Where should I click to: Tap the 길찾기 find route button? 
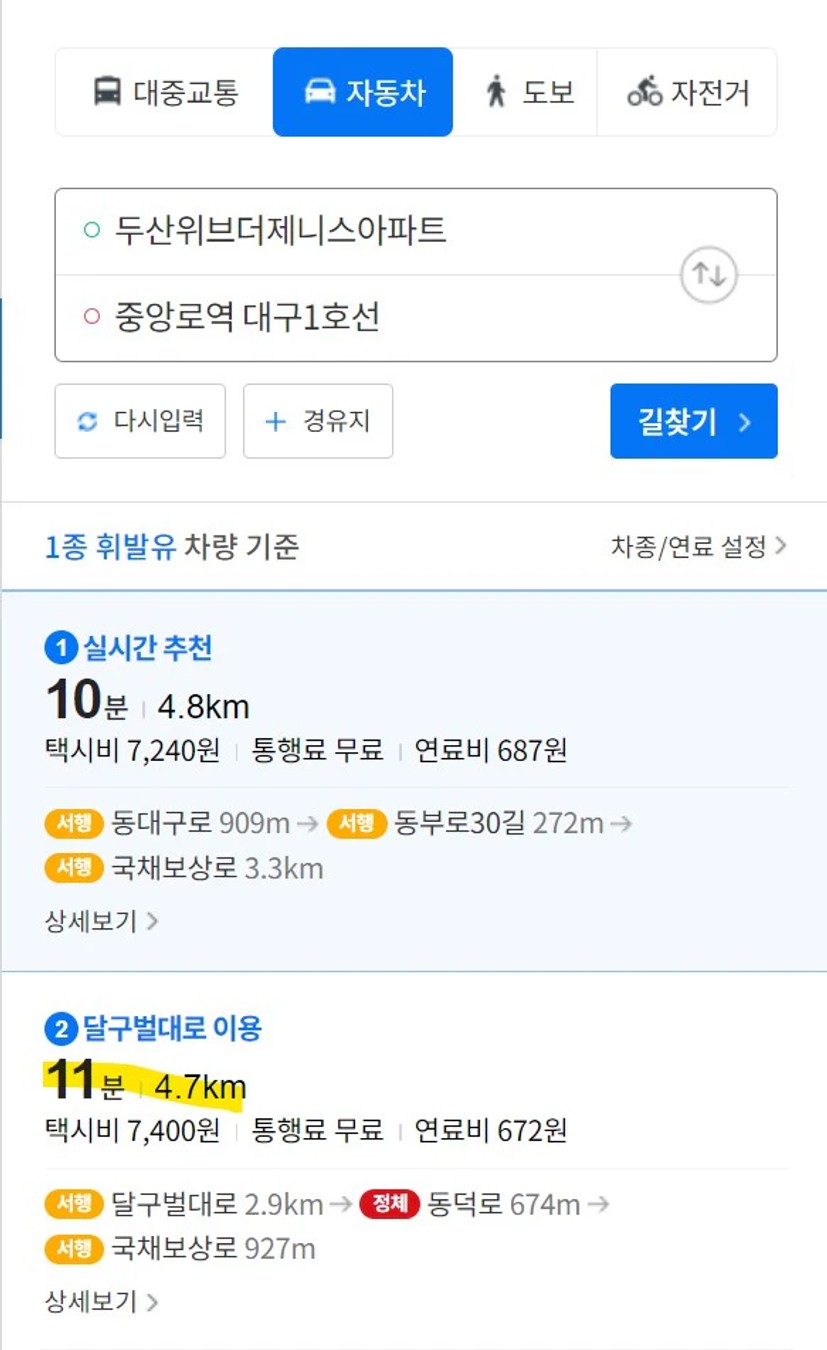[x=694, y=421]
